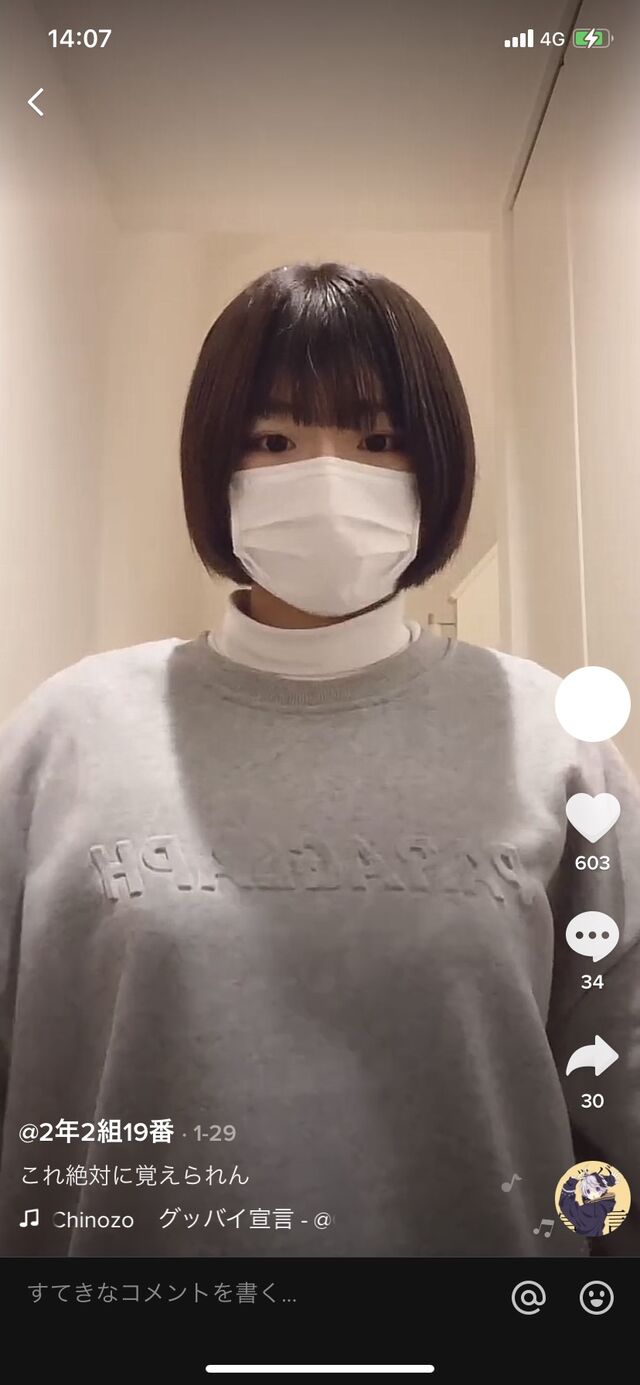
Task: Tap the @ mention icon
Action: [528, 1297]
